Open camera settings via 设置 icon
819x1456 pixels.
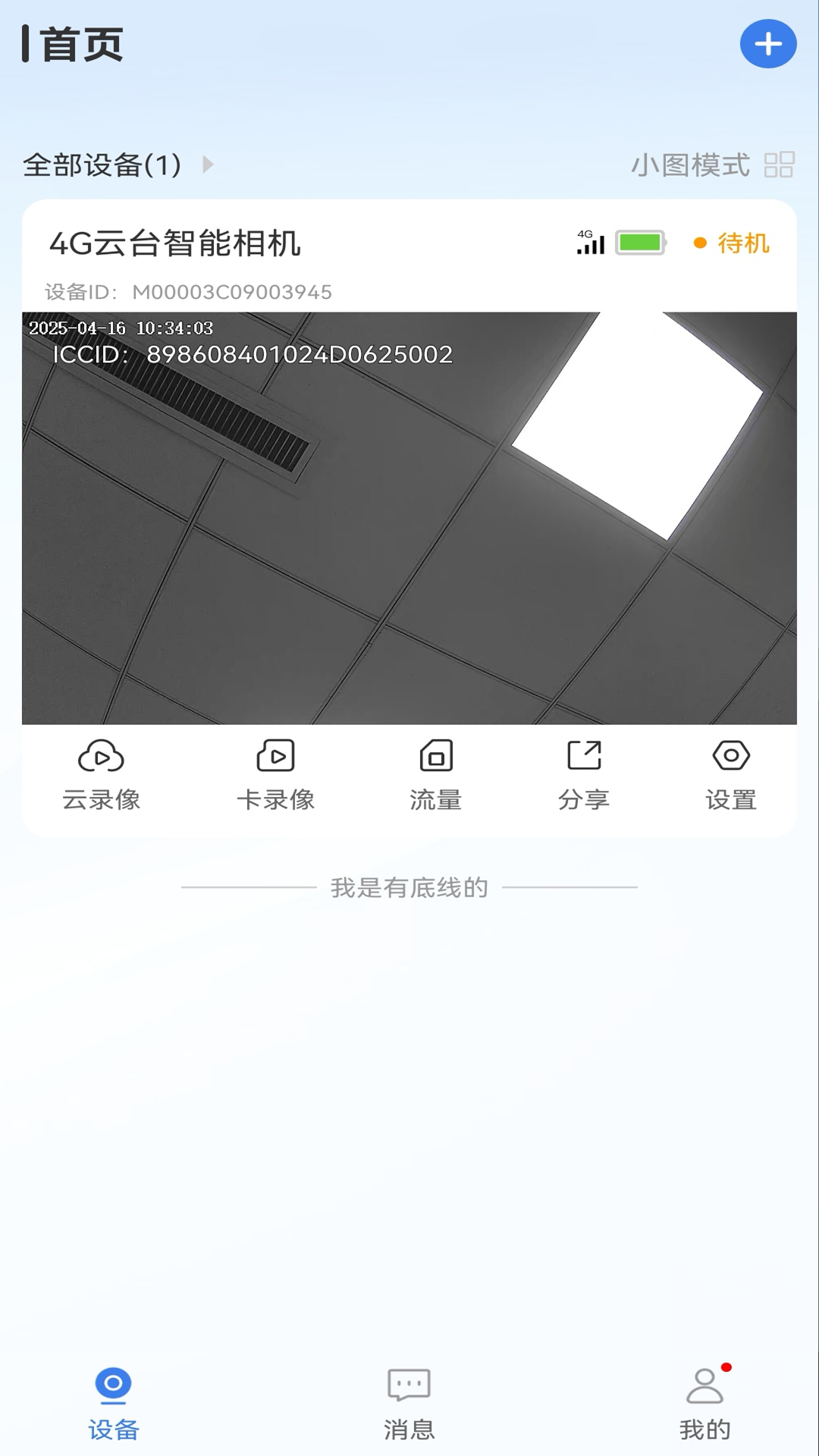pos(731,773)
